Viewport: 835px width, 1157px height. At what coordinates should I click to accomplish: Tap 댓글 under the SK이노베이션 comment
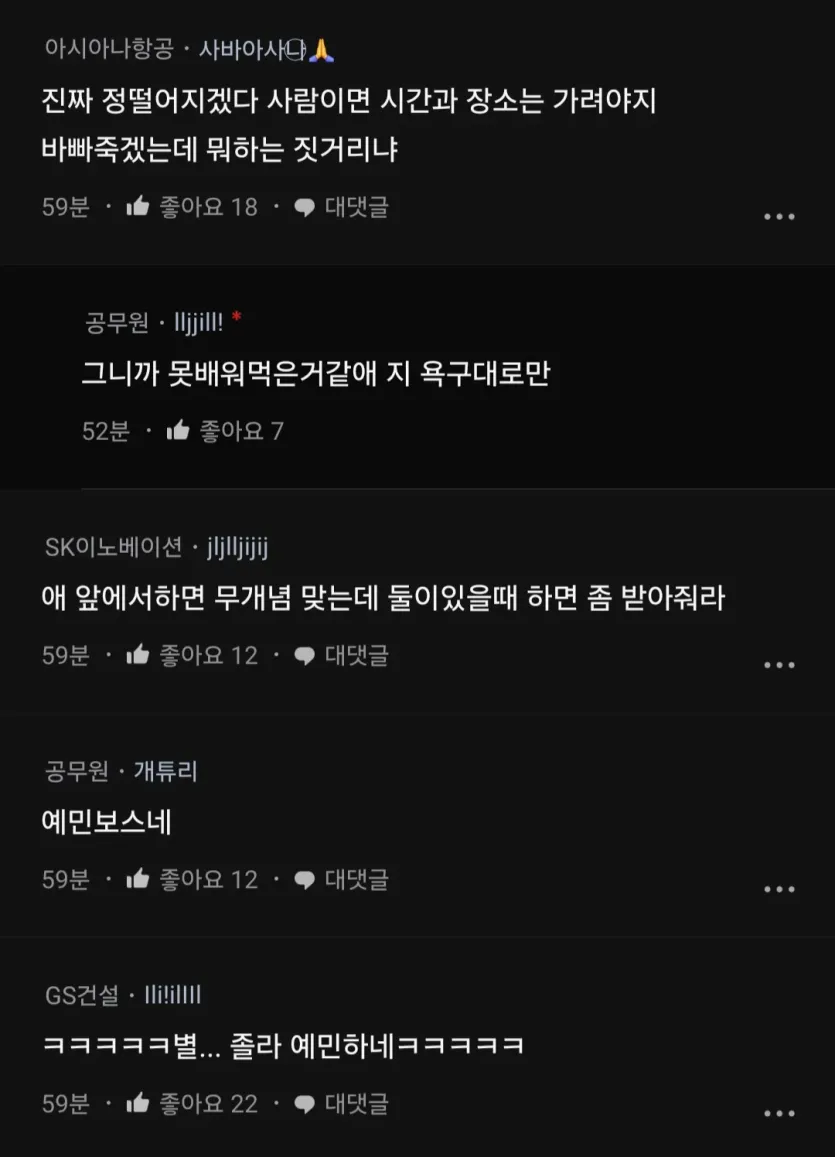(x=341, y=656)
